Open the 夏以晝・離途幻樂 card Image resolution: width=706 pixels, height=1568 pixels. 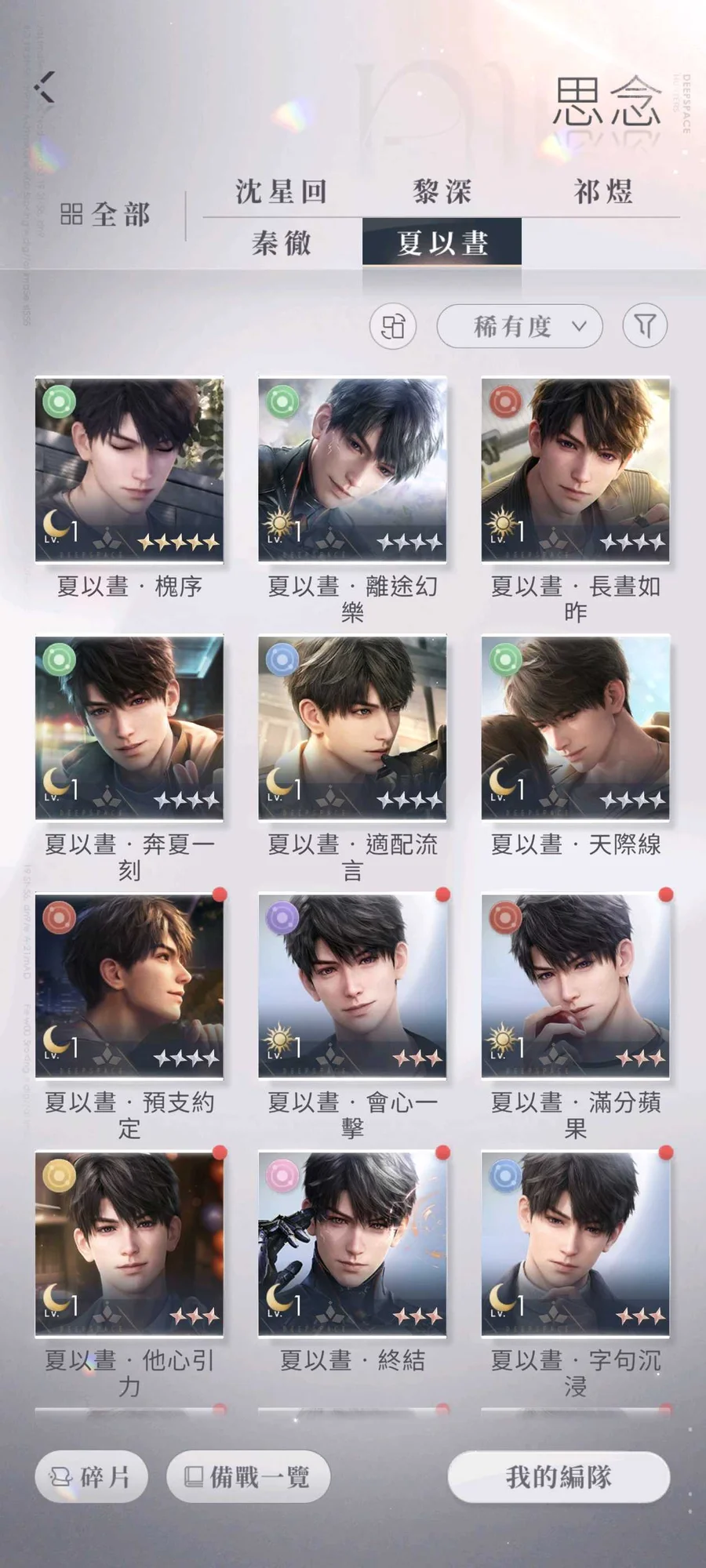[352, 470]
